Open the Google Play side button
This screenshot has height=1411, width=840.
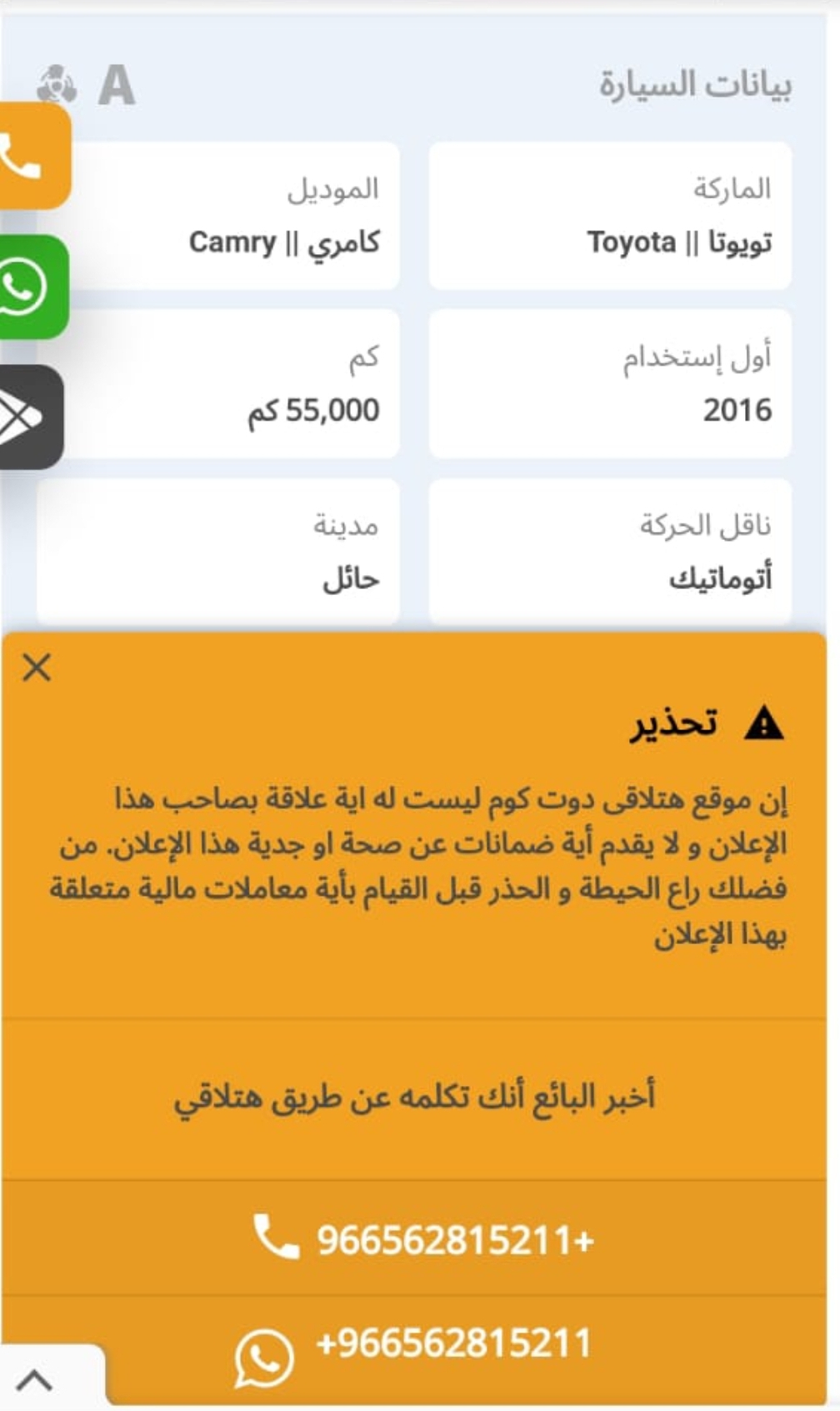(30, 417)
